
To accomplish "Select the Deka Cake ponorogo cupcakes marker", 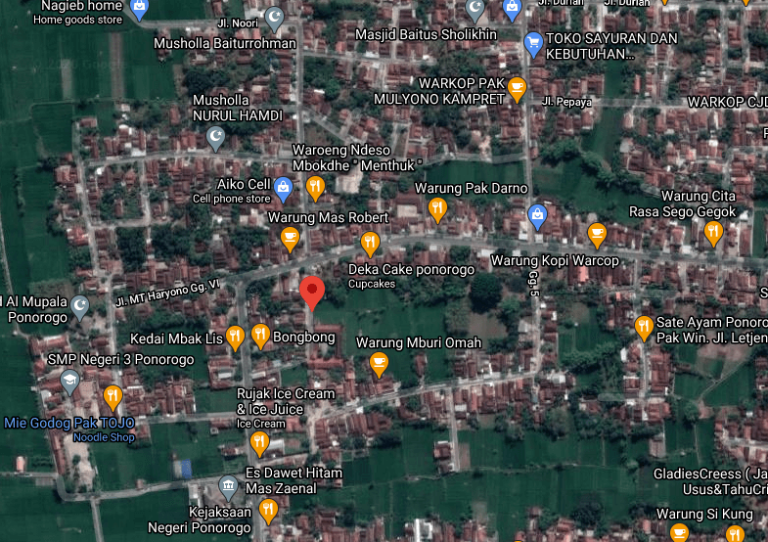I will coord(370,243).
